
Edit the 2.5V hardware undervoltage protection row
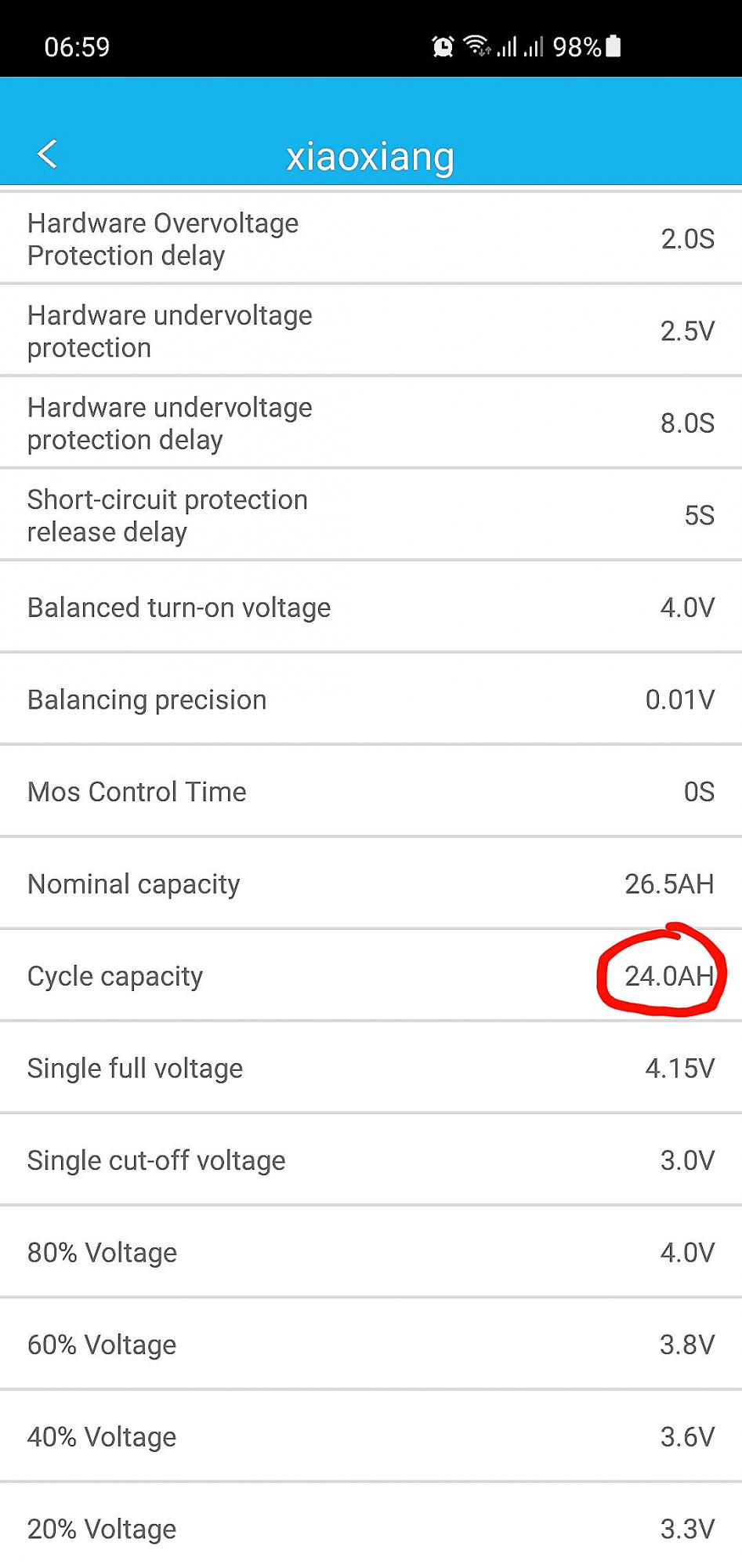371,331
